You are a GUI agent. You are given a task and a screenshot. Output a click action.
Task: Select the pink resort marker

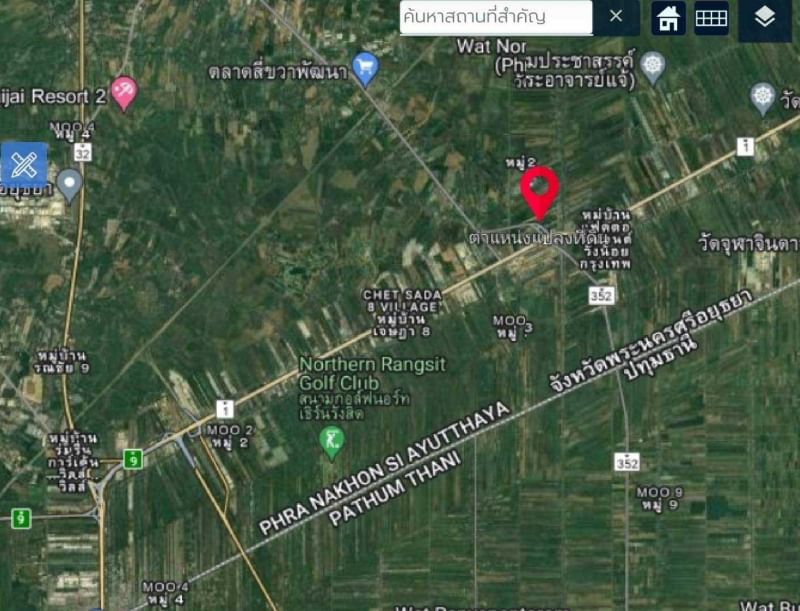(x=124, y=92)
